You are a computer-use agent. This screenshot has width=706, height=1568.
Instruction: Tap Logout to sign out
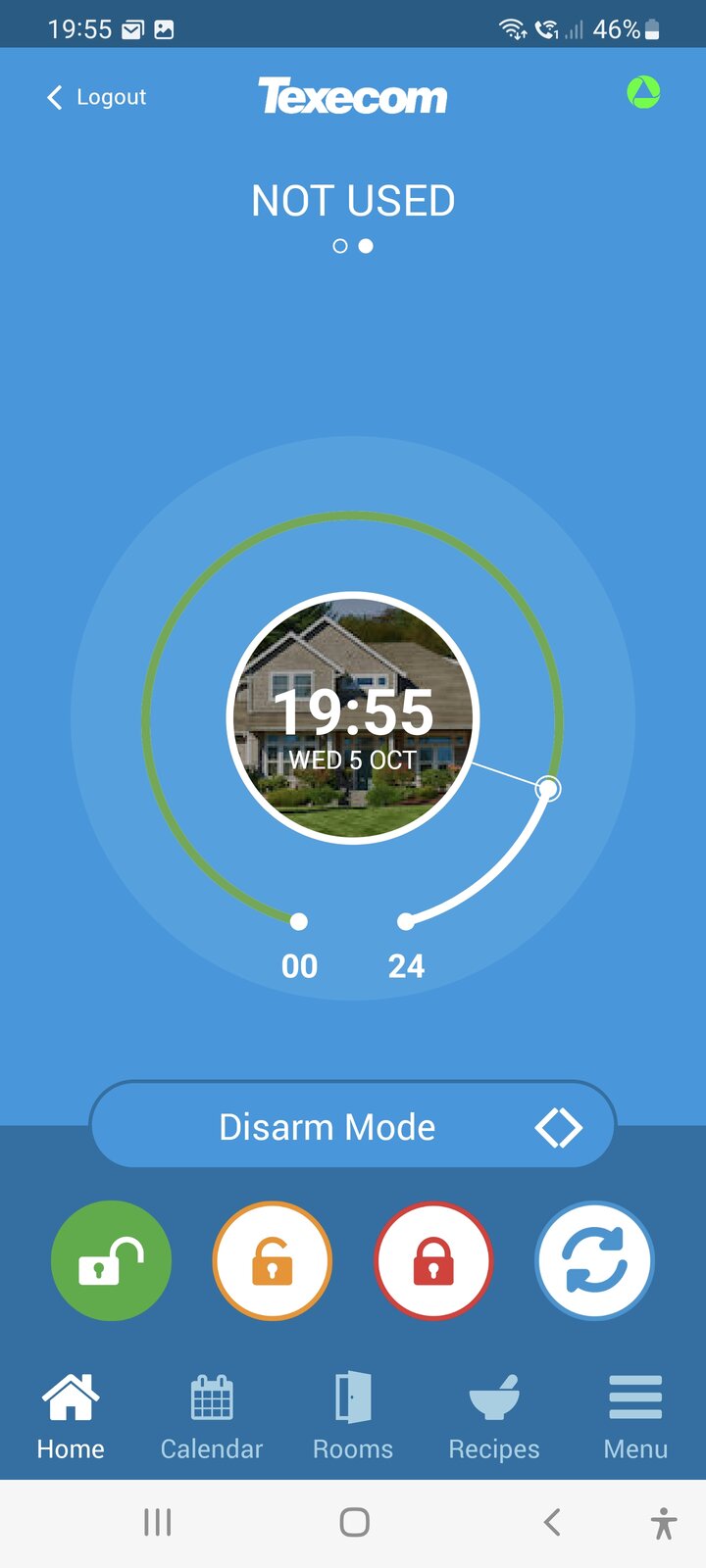96,97
